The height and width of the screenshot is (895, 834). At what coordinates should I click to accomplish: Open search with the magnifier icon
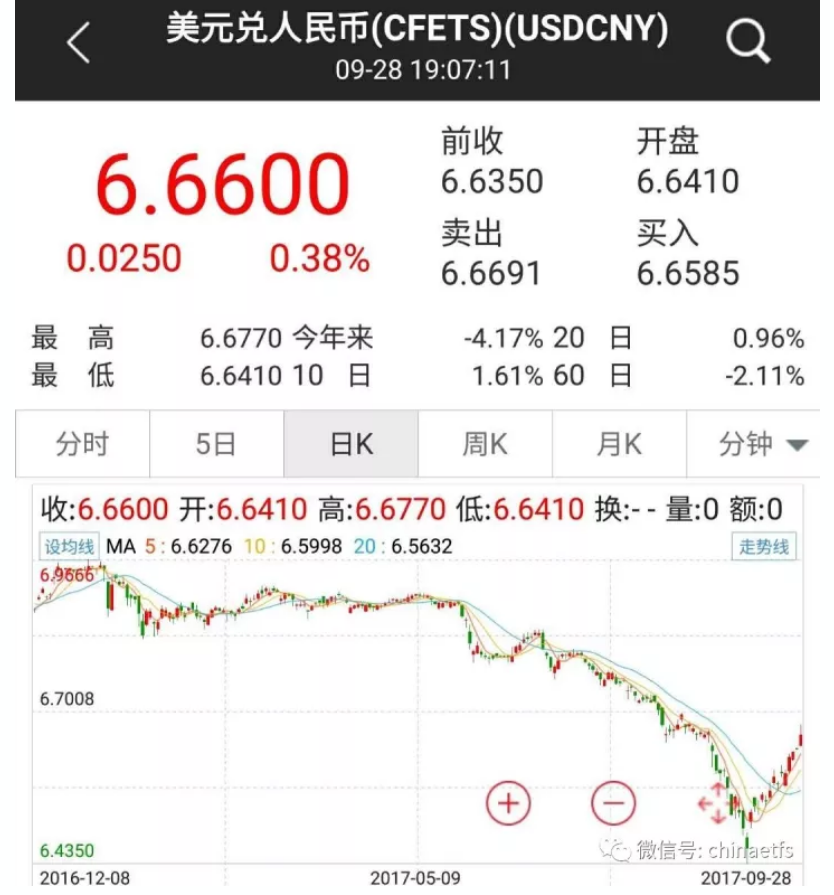747,43
